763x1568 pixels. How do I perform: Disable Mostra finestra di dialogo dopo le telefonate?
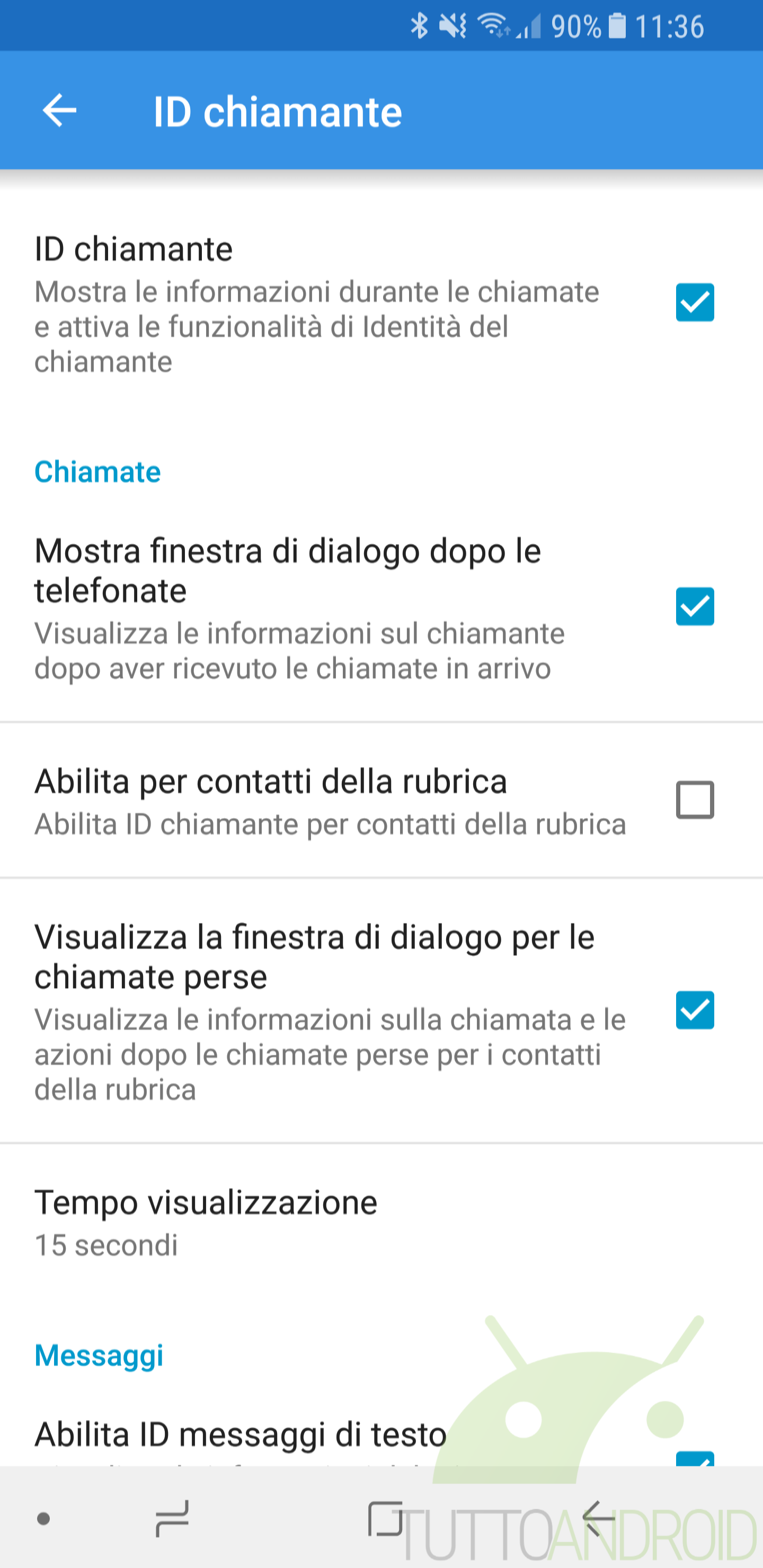point(695,607)
